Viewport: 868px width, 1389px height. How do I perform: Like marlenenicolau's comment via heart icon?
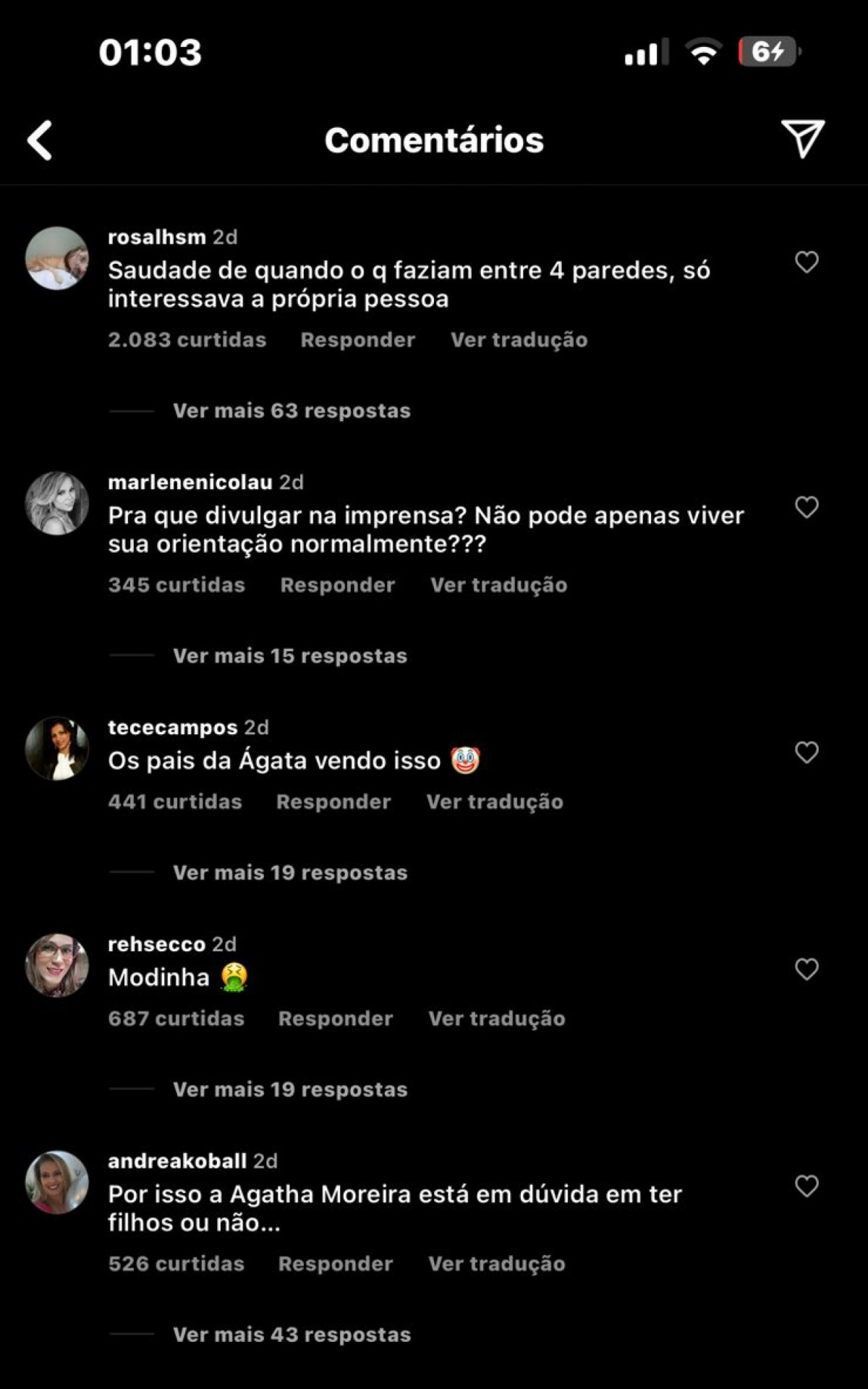[x=805, y=509]
